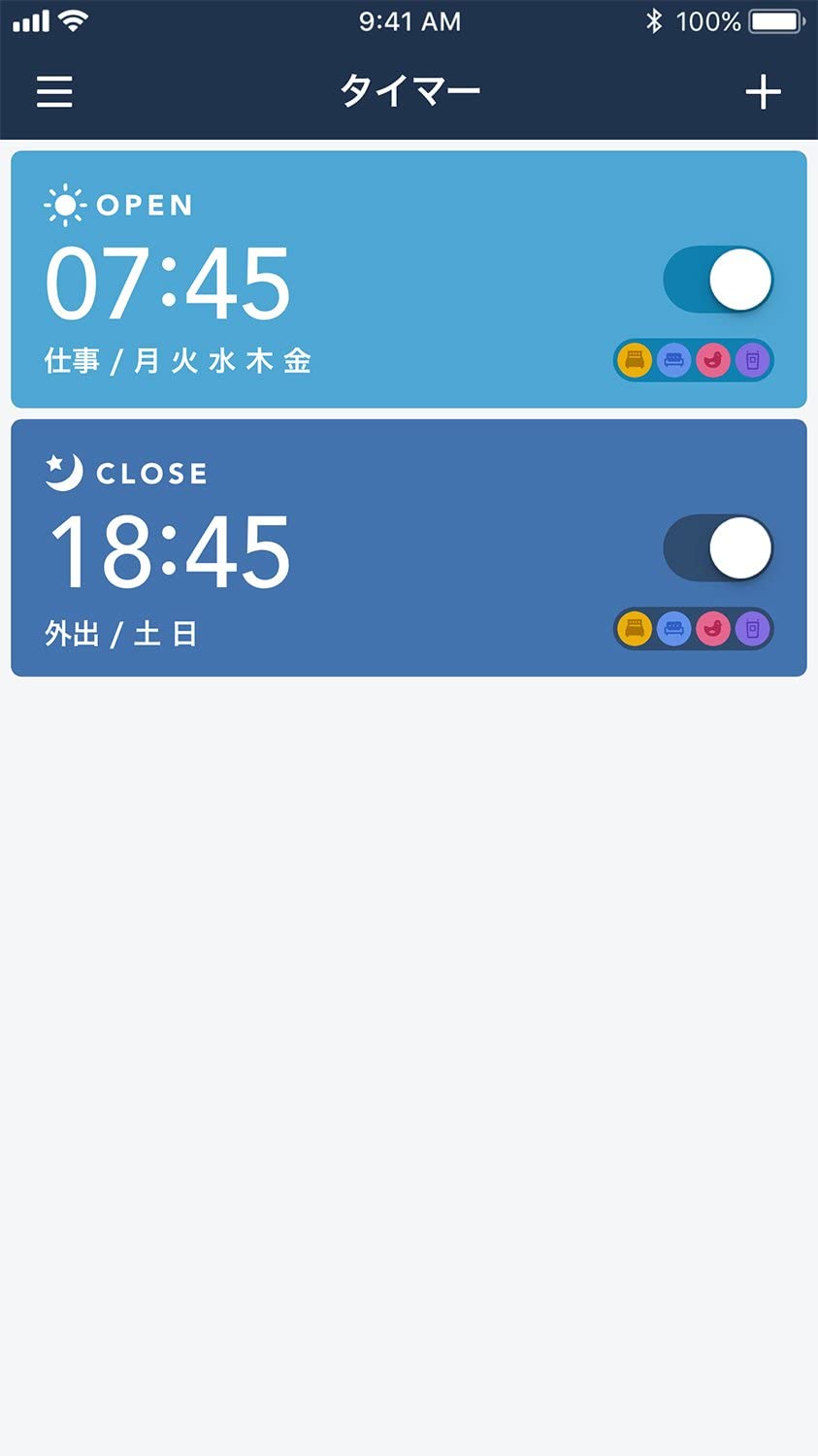Select the bed icon on the OPEN timer

pos(635,360)
